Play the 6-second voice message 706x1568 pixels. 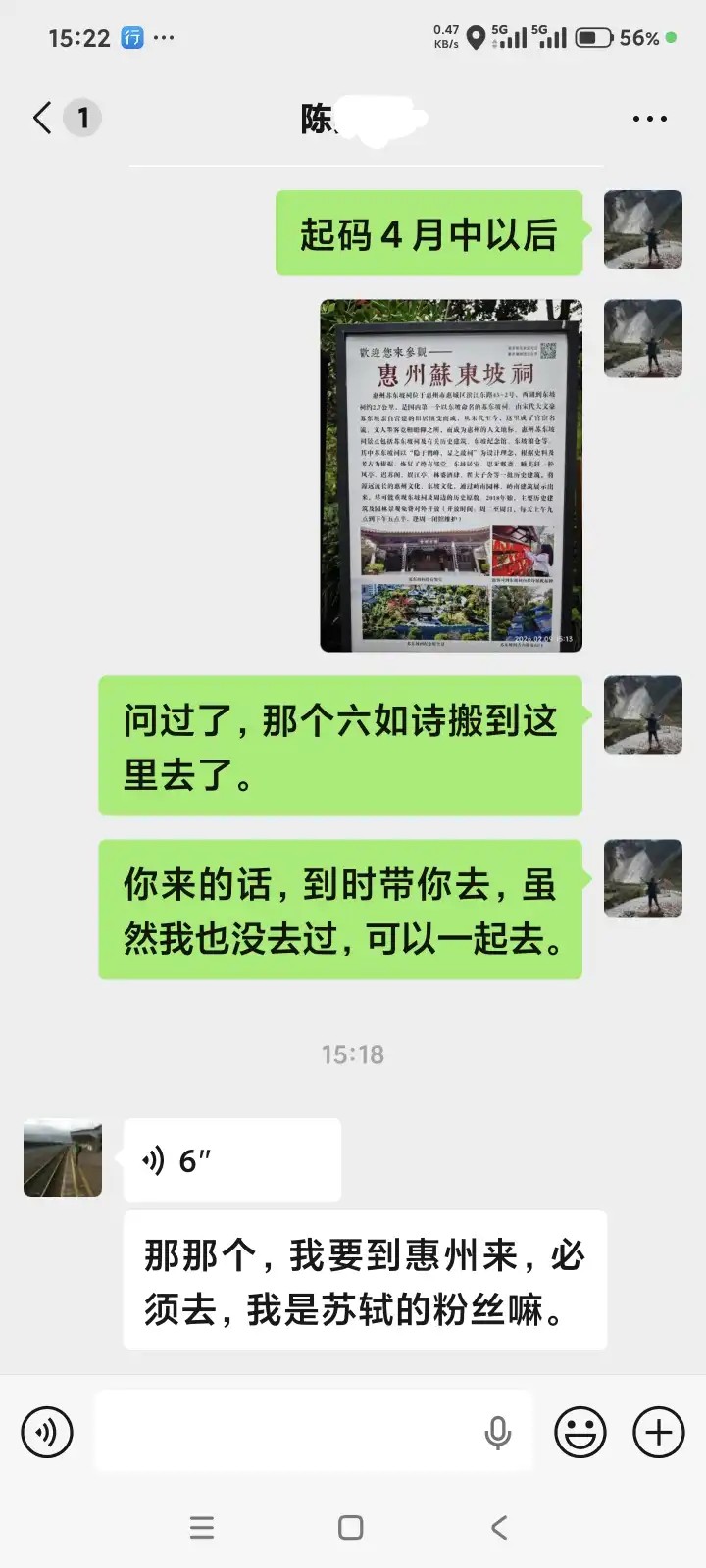231,1160
